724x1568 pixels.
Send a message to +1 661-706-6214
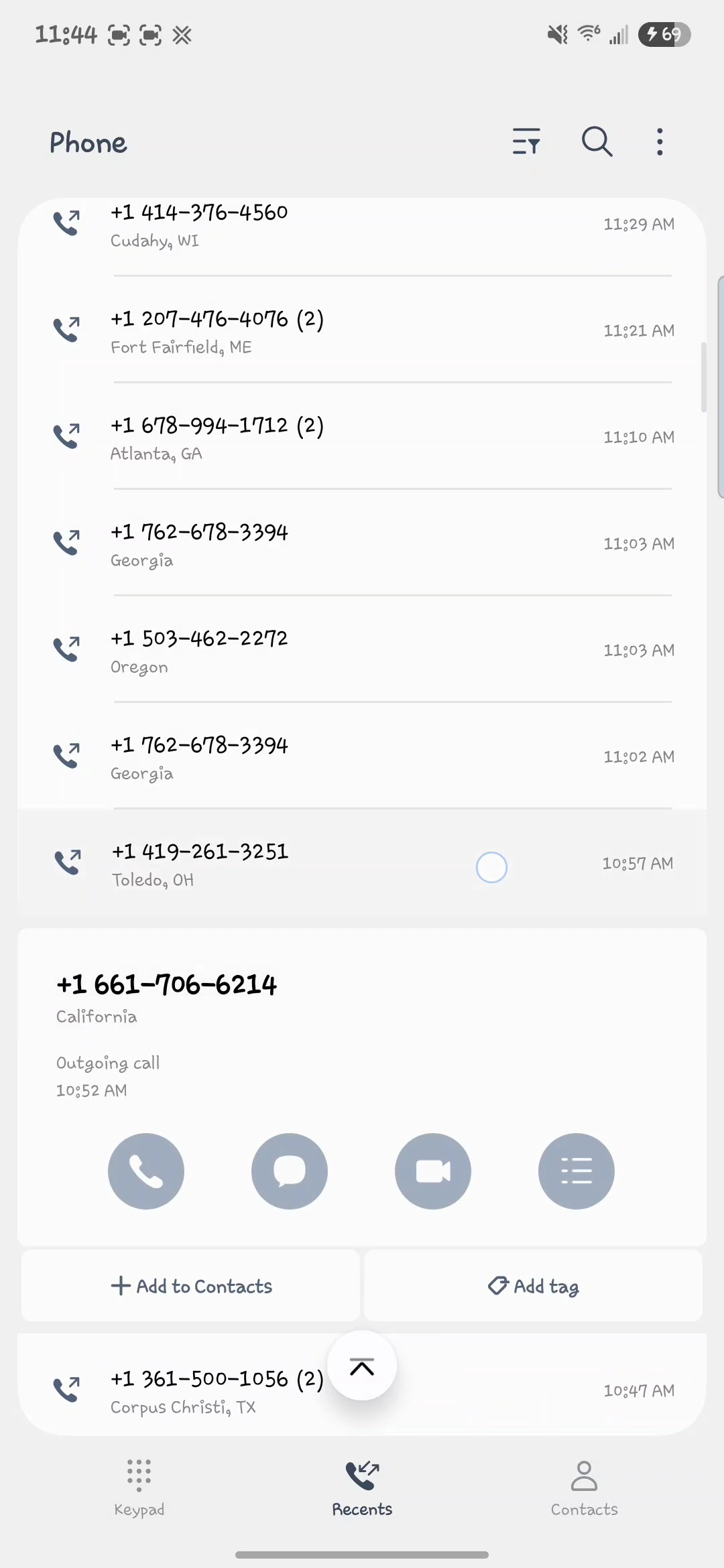click(x=290, y=1171)
